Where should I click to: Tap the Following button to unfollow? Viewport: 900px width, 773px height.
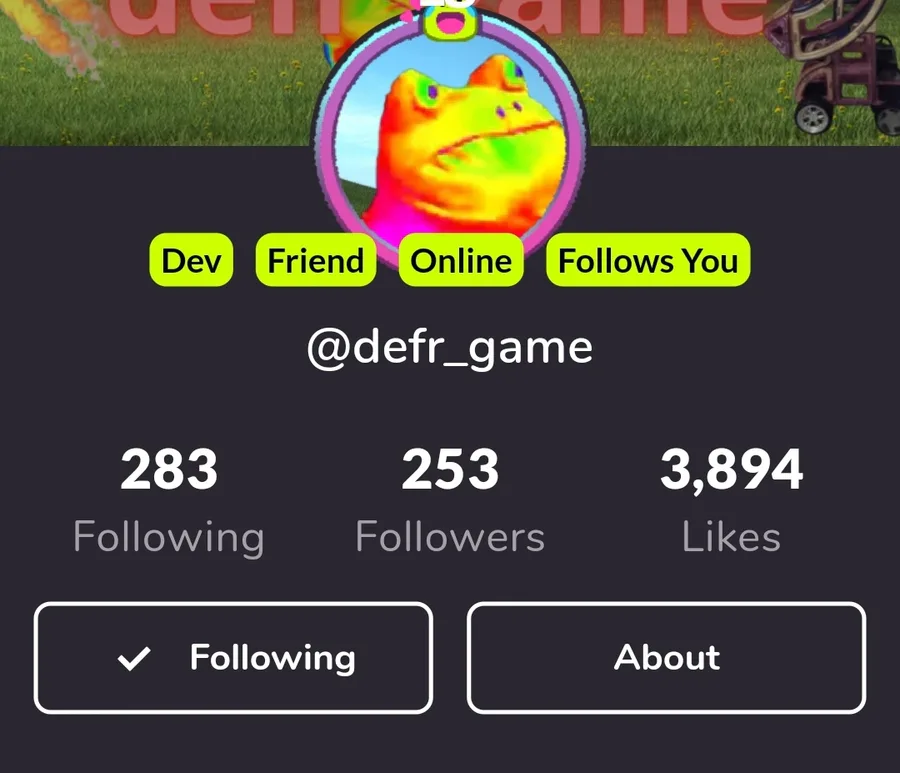(233, 658)
